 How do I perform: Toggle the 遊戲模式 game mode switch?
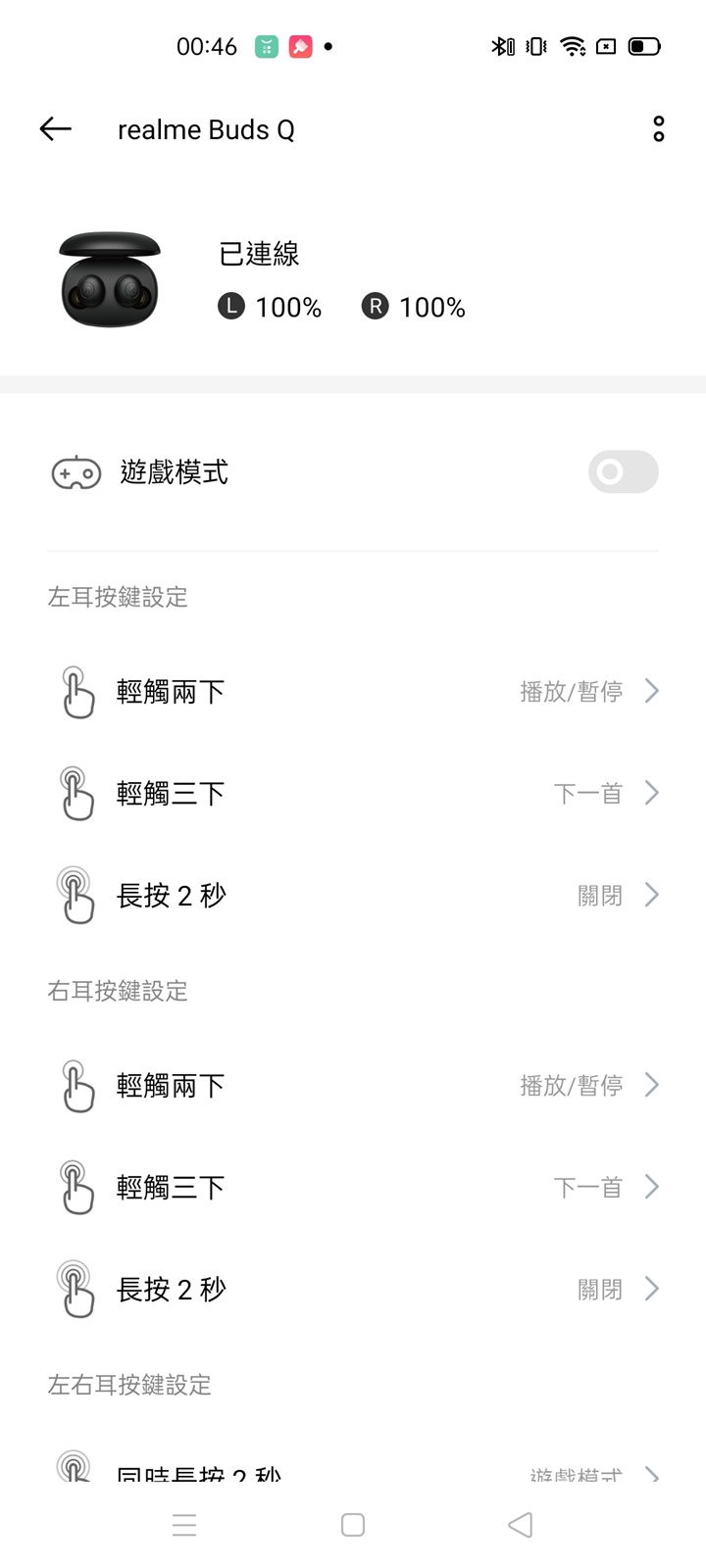(623, 472)
